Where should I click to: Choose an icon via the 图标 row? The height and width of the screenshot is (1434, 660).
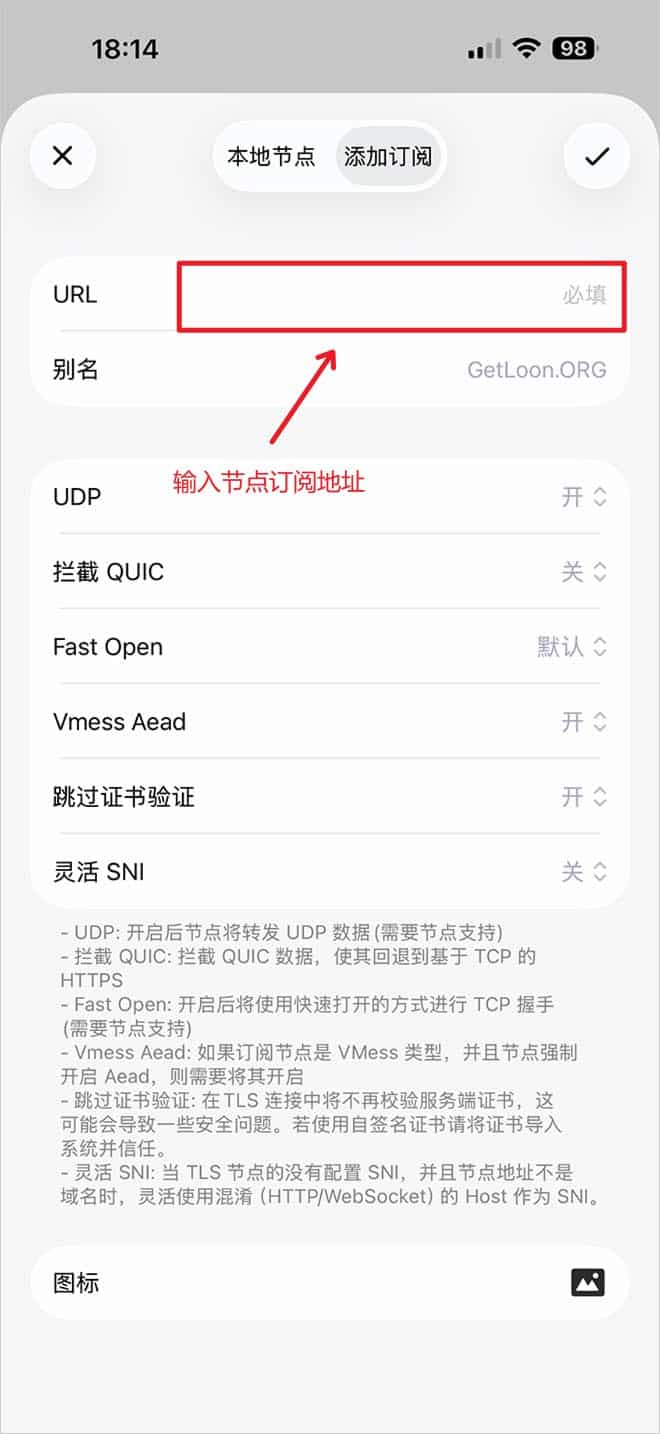tap(587, 1283)
